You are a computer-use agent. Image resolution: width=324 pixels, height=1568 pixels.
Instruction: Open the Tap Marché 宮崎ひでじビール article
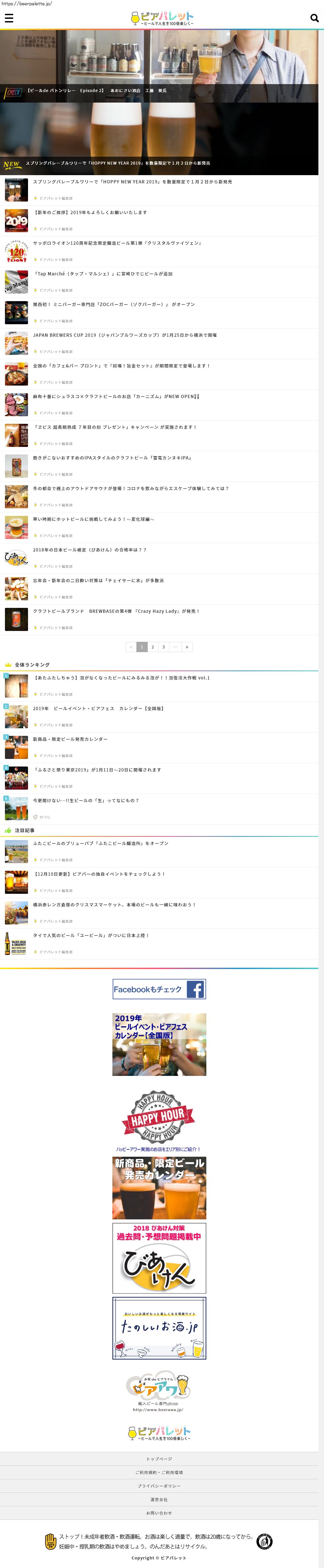[x=103, y=274]
